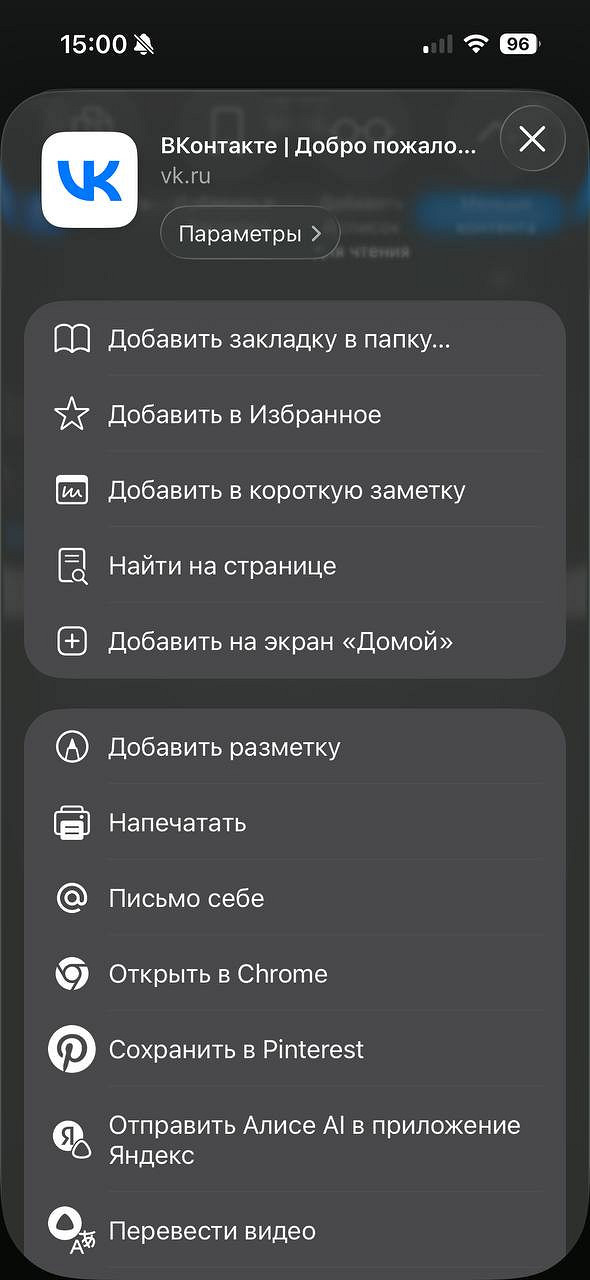Choose Добавить разметку
The width and height of the screenshot is (590, 1280).
click(x=295, y=747)
